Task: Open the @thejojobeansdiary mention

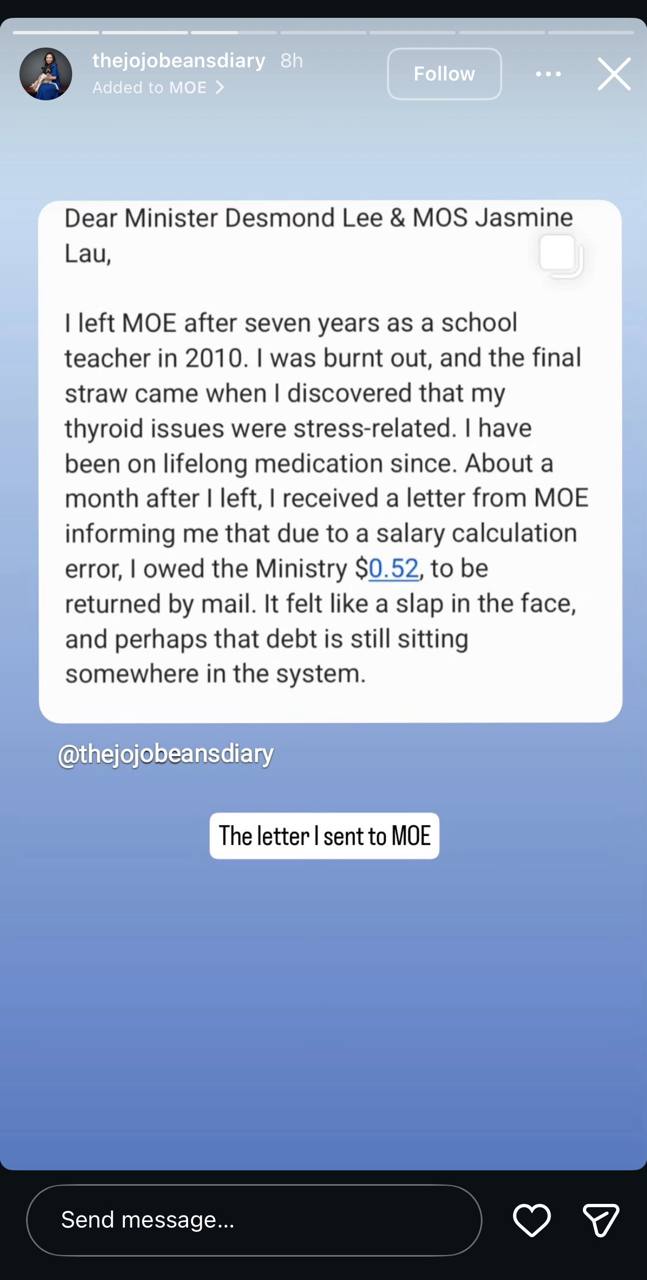Action: coord(166,754)
